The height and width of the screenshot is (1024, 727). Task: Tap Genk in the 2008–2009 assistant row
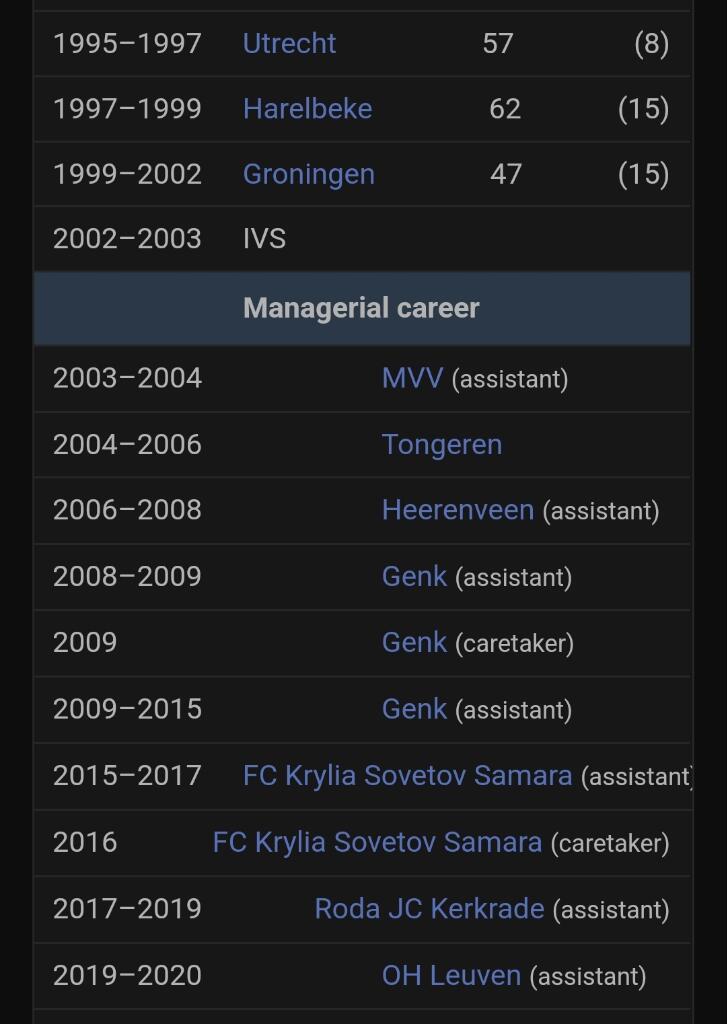pos(414,576)
